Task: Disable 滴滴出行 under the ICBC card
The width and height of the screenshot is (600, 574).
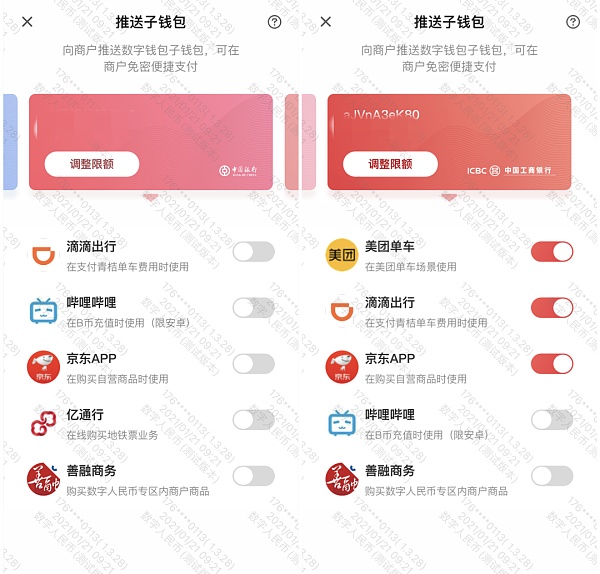Action: click(552, 308)
